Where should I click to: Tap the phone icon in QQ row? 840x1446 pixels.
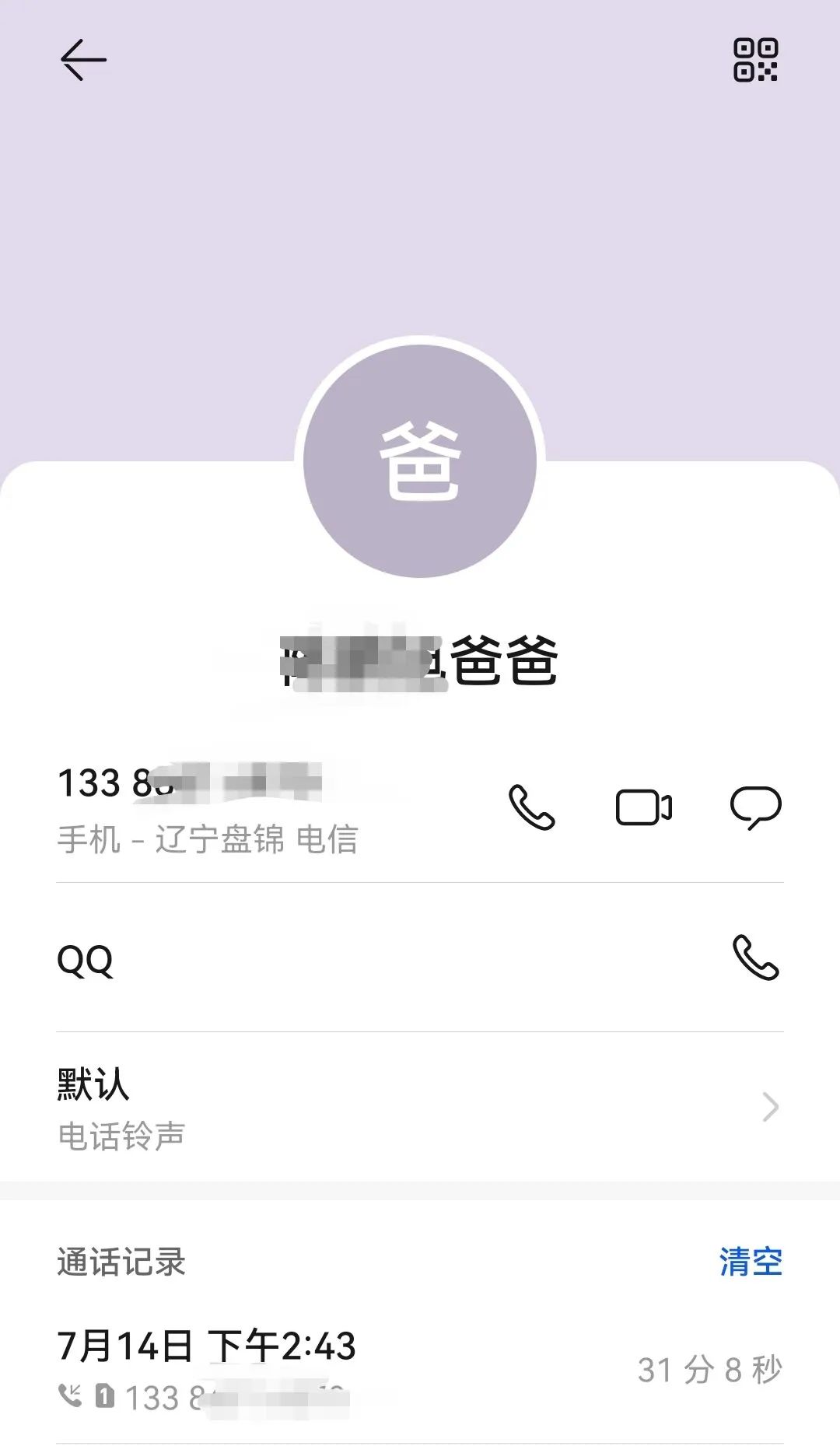point(756,958)
